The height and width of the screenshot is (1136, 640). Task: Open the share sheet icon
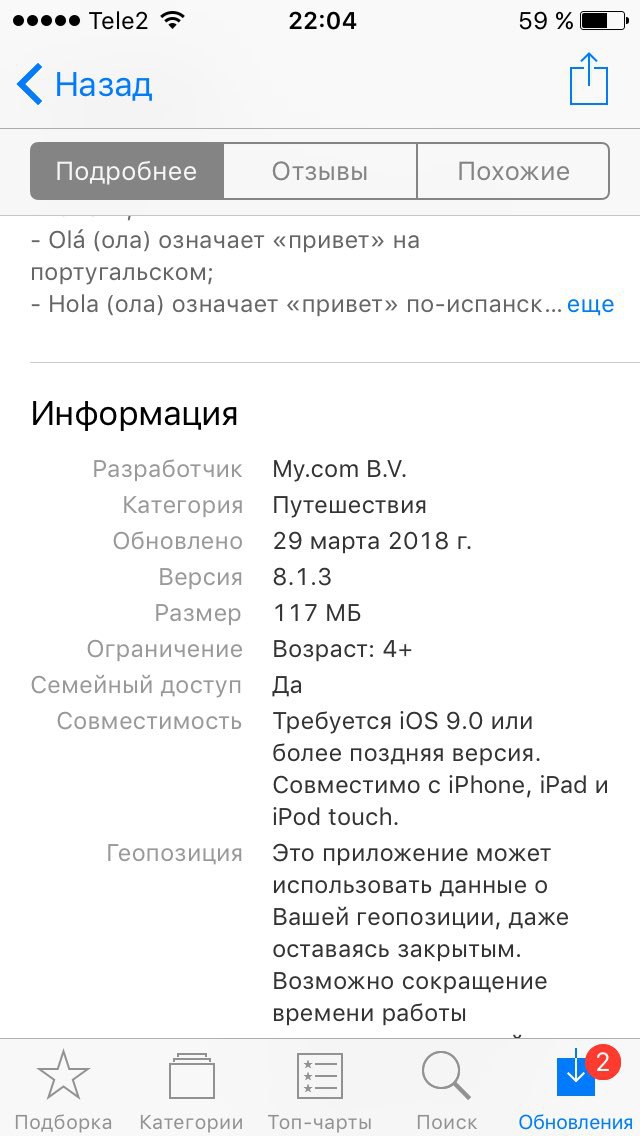click(588, 80)
